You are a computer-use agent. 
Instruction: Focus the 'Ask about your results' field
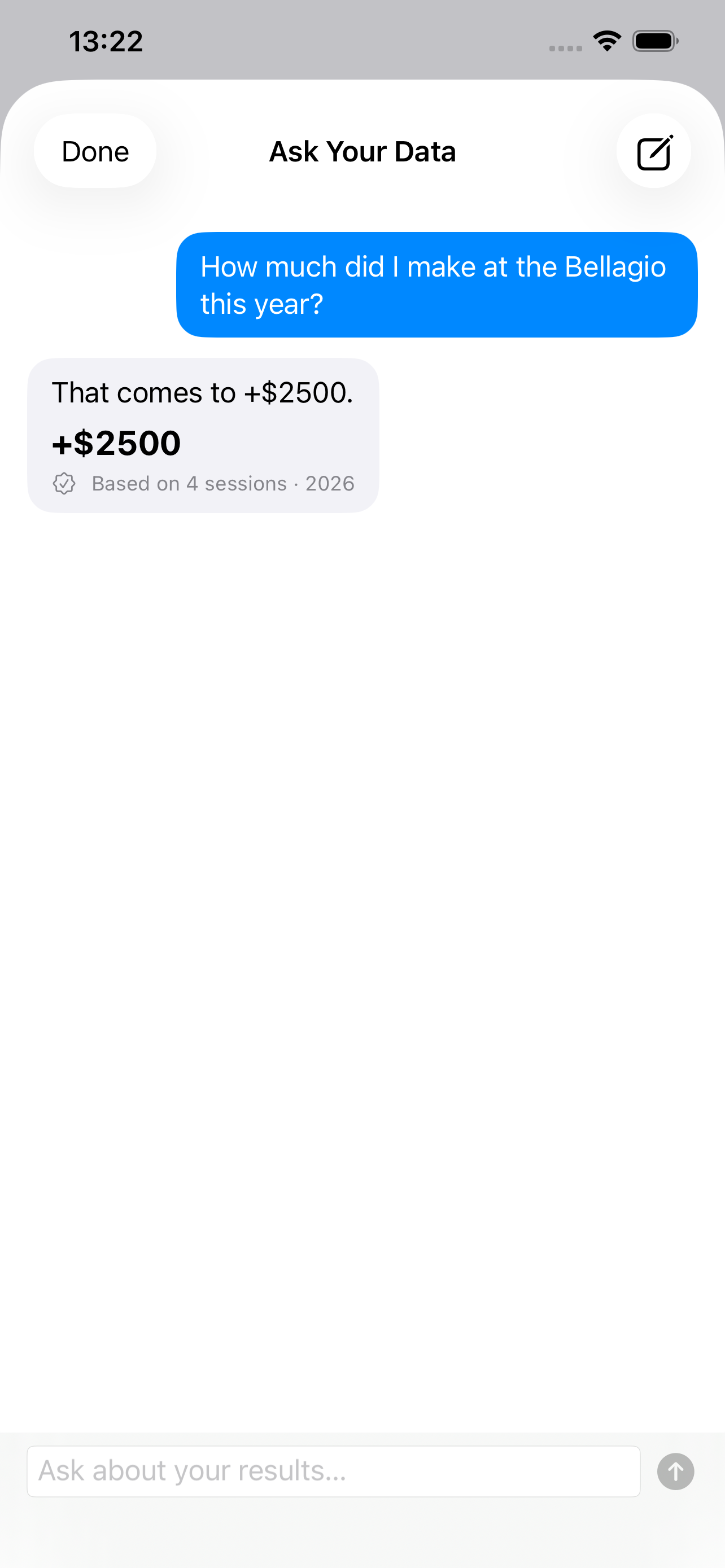(x=334, y=1471)
